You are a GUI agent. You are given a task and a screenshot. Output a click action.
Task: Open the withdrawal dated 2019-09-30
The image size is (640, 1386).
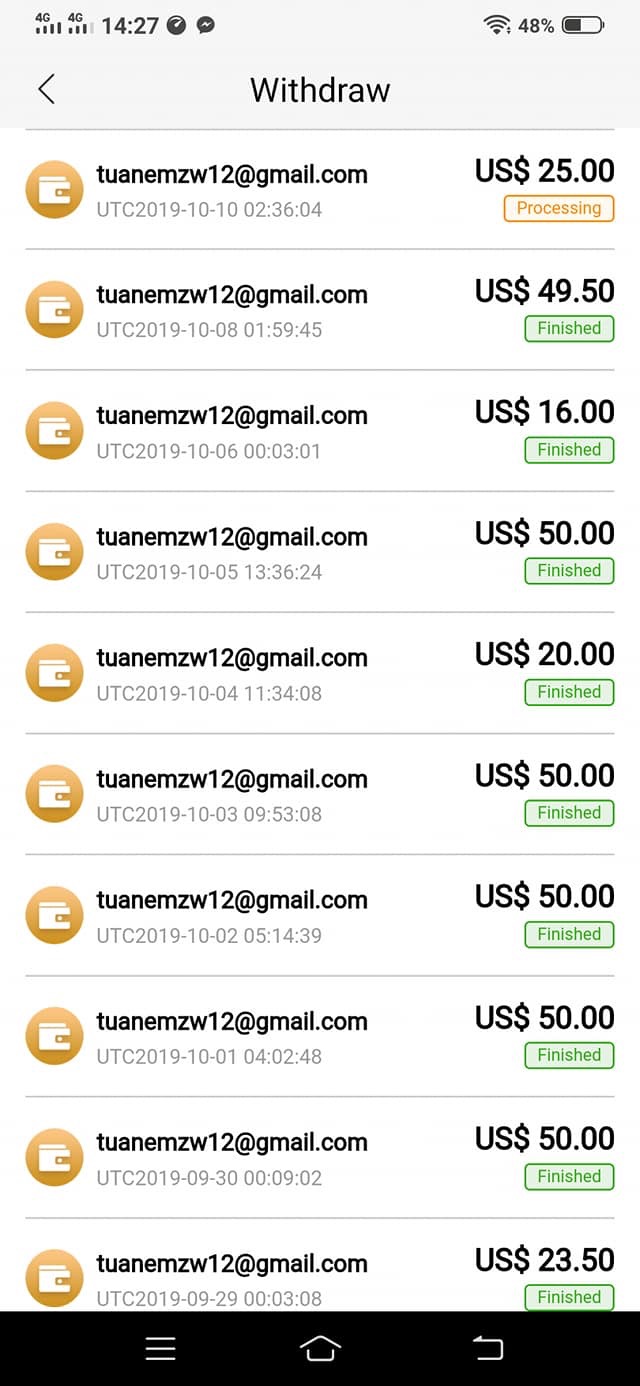[320, 1157]
